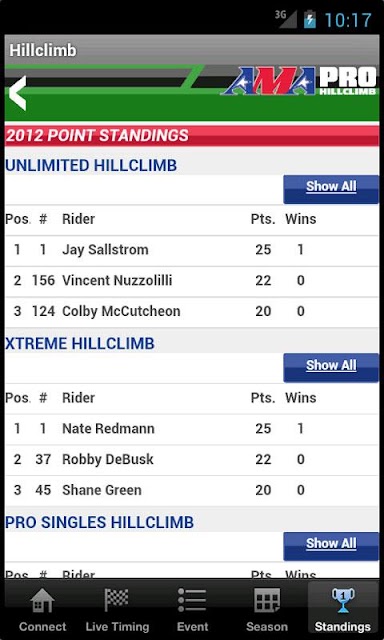Go back using the white arrow
The height and width of the screenshot is (640, 384).
(17, 93)
